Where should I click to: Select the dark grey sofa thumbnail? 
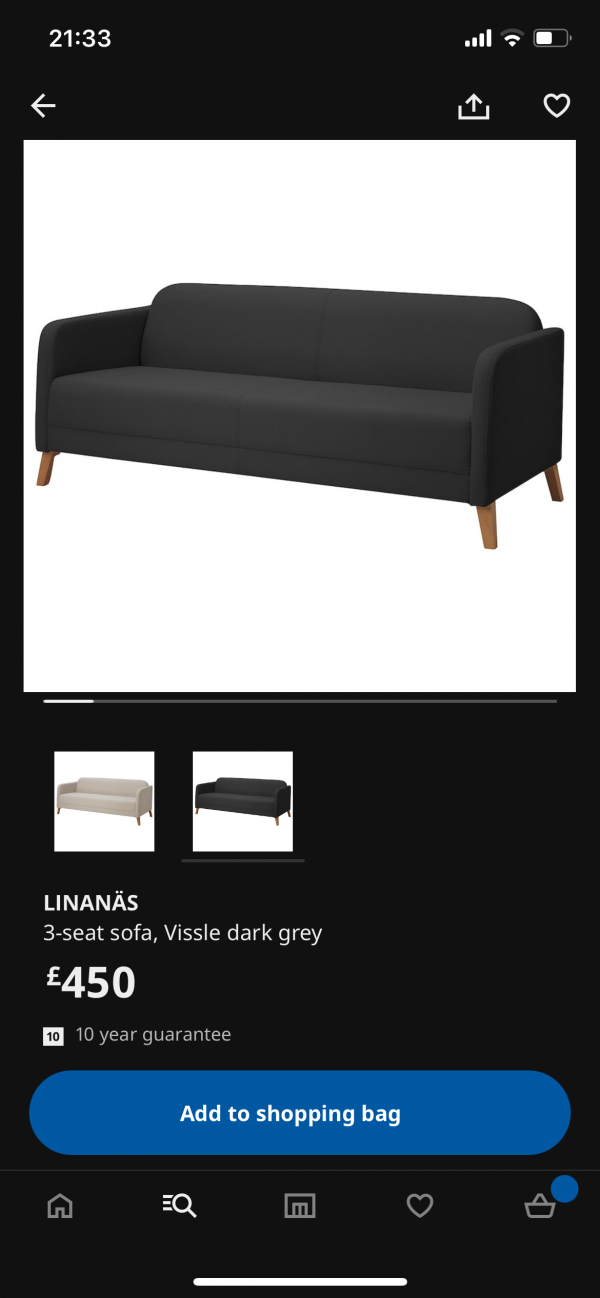pos(243,801)
